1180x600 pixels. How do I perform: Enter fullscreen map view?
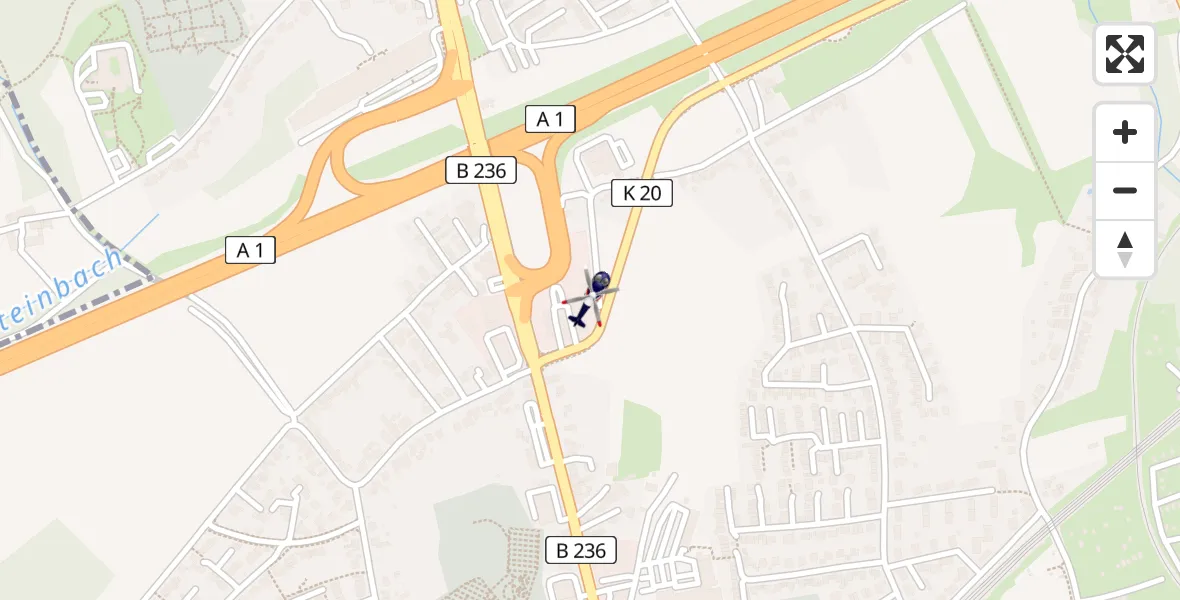(1125, 54)
